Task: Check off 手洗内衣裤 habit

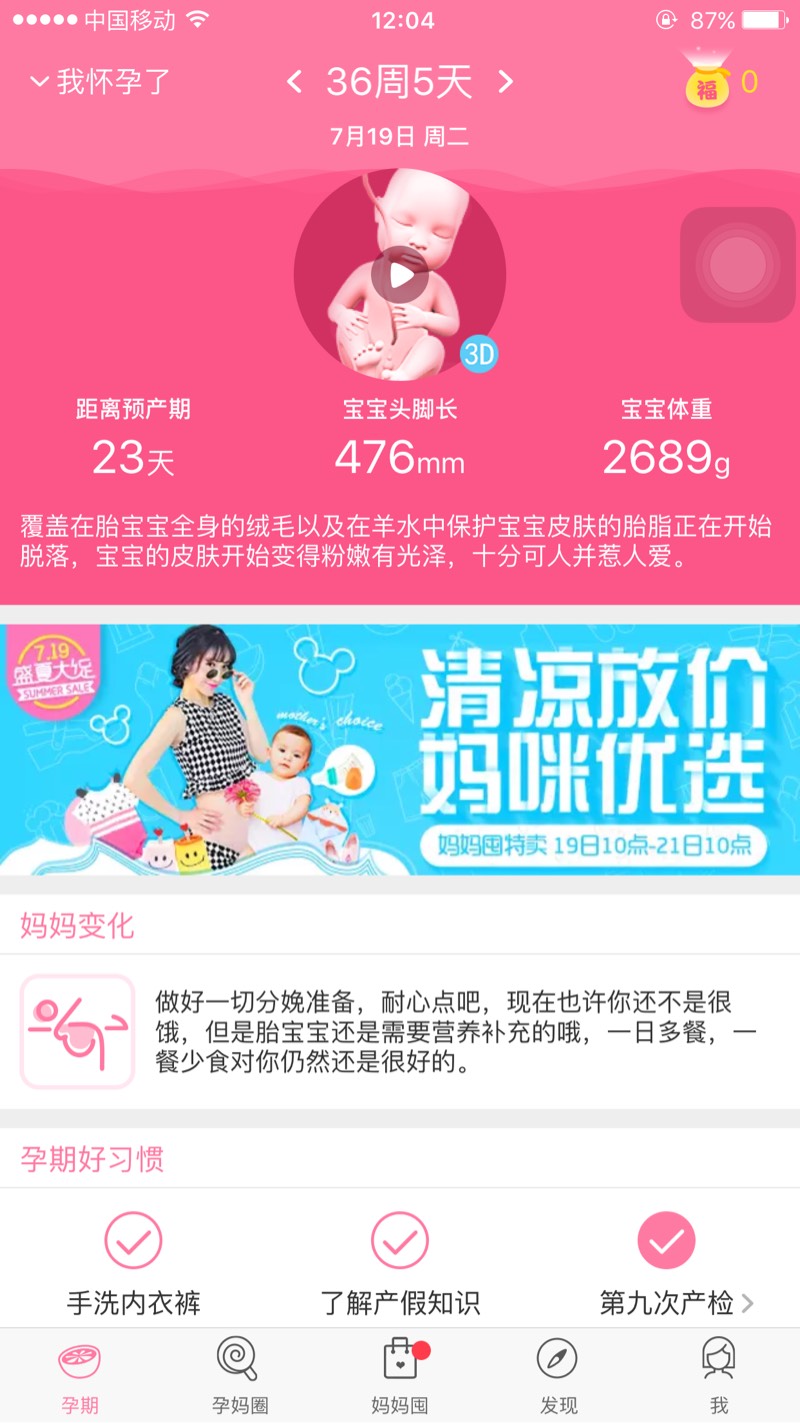Action: (x=133, y=1241)
